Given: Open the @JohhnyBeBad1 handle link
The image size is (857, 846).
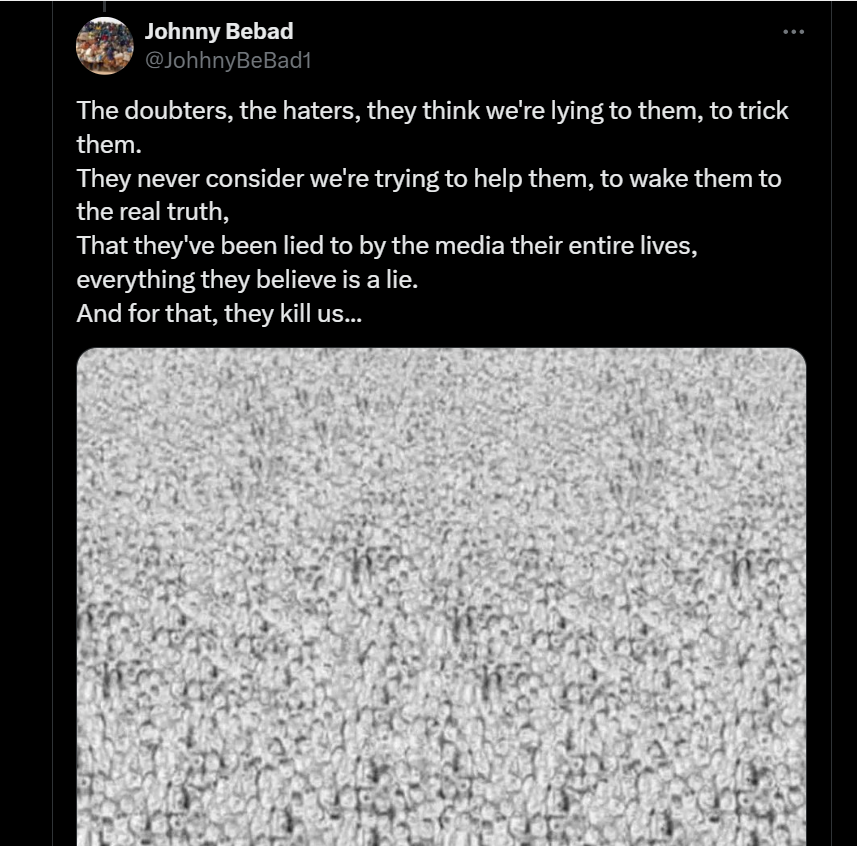Looking at the screenshot, I should tap(229, 60).
